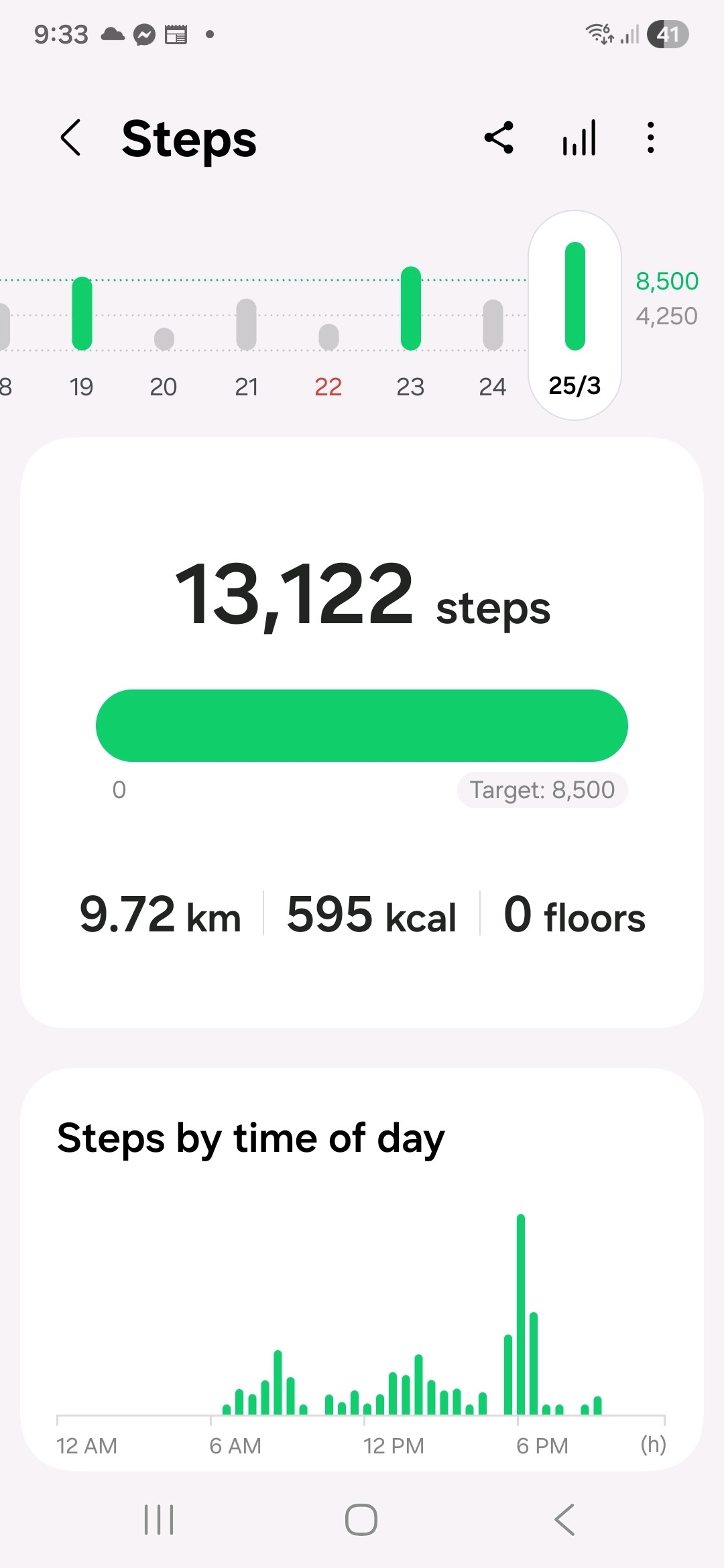Select day 23 in the date strip
The image size is (724, 1568).
(410, 335)
